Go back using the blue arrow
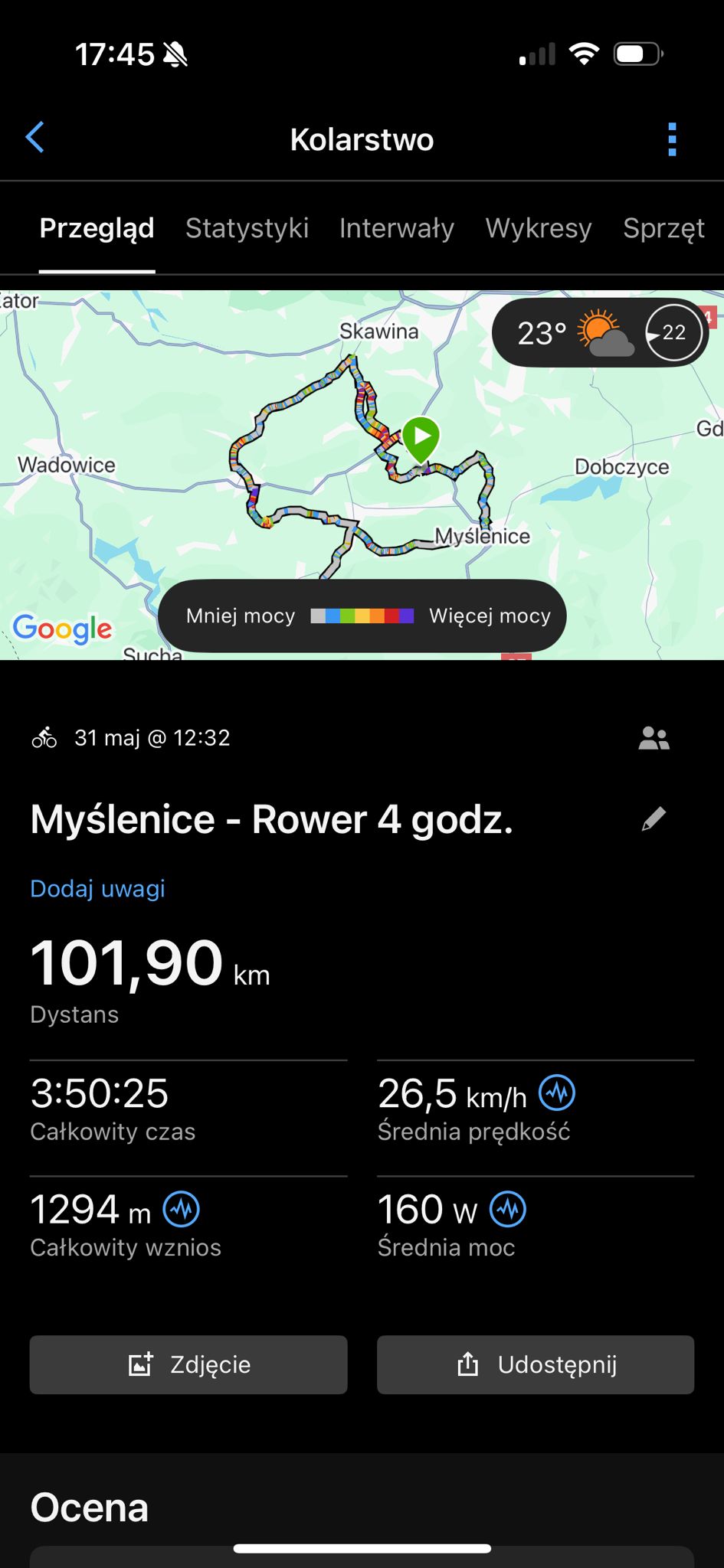This screenshot has height=1568, width=724. tap(35, 138)
